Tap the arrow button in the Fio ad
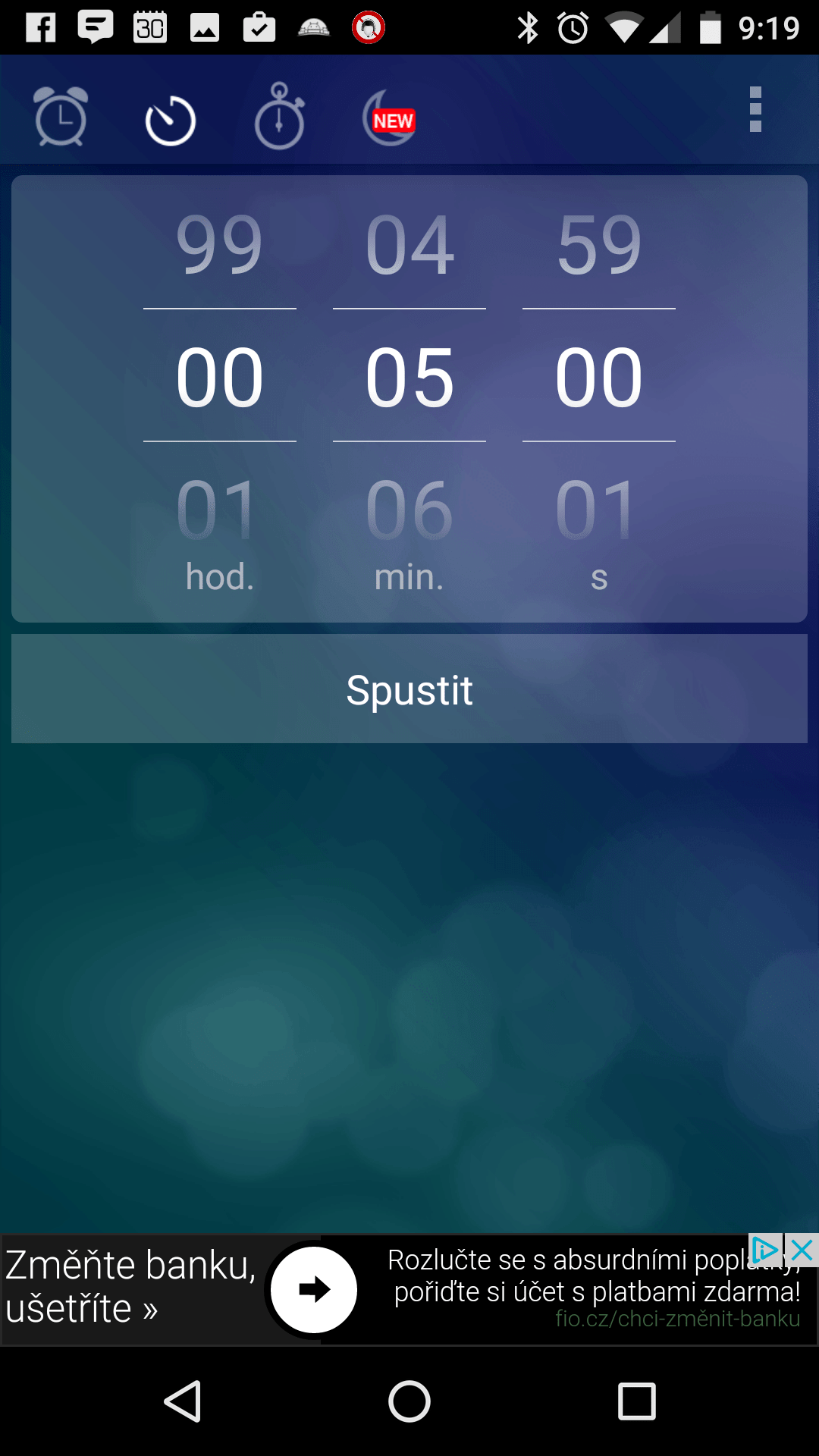The image size is (819, 1456). [x=313, y=1289]
